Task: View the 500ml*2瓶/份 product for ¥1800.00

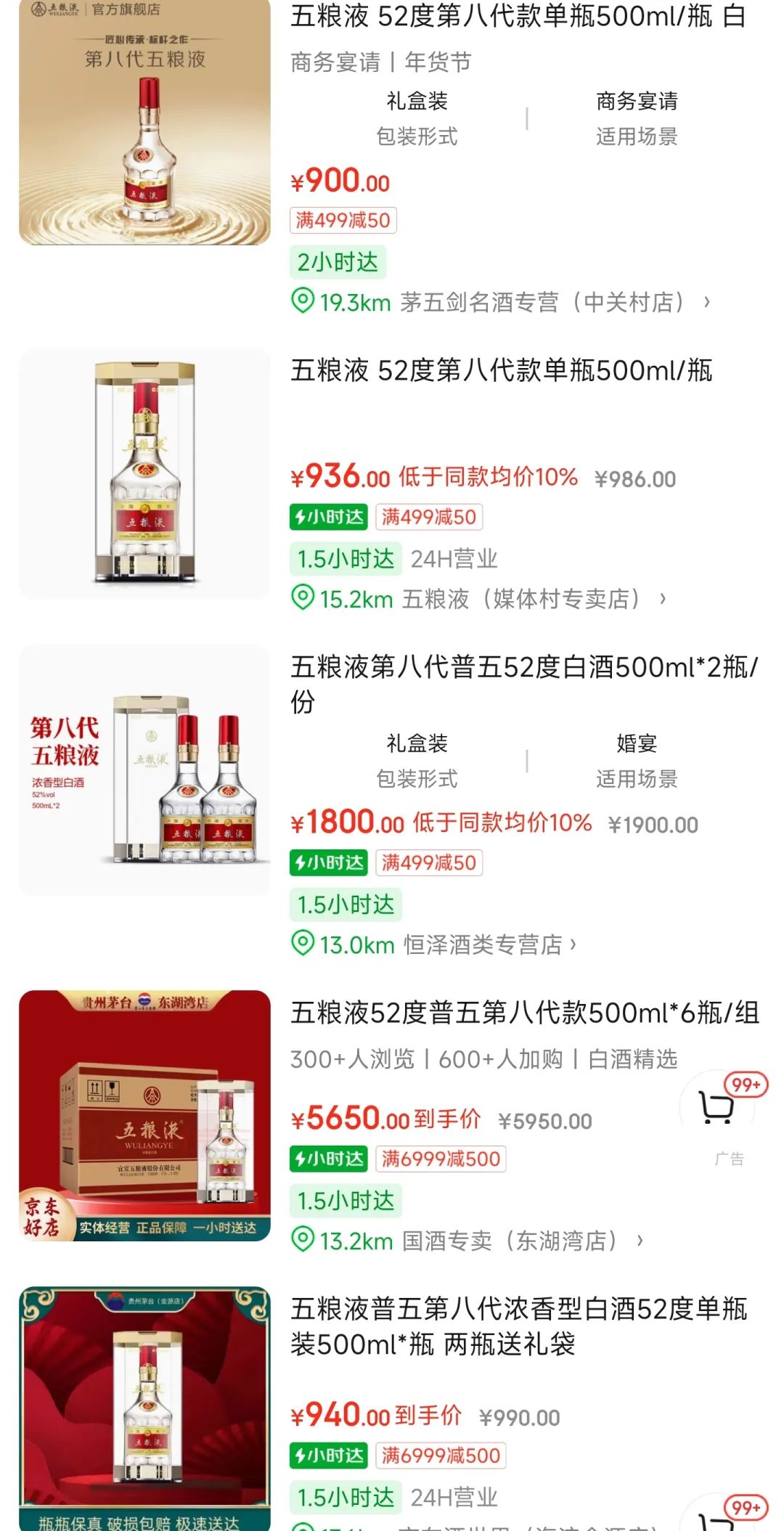Action: point(524,683)
